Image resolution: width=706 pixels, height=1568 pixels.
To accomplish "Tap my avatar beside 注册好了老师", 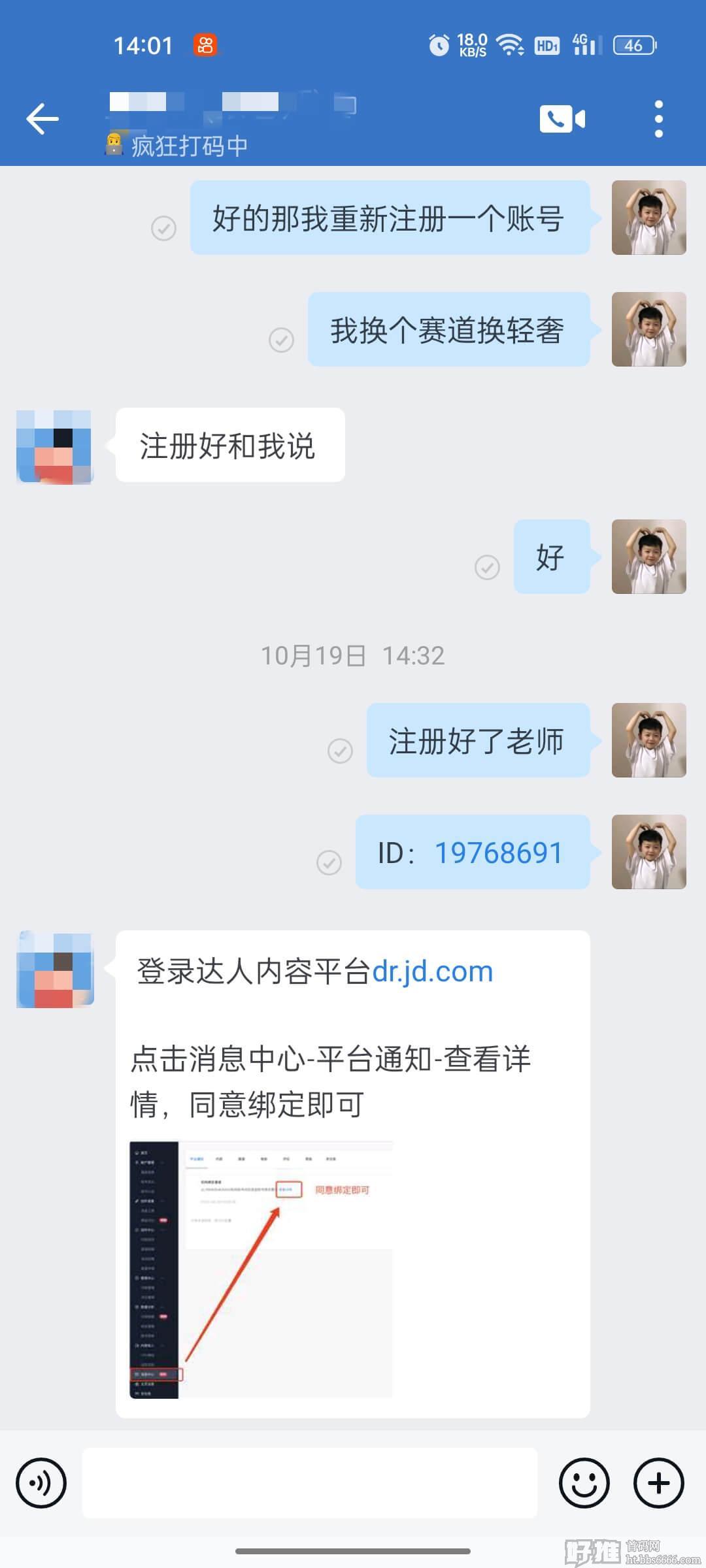I will point(648,740).
